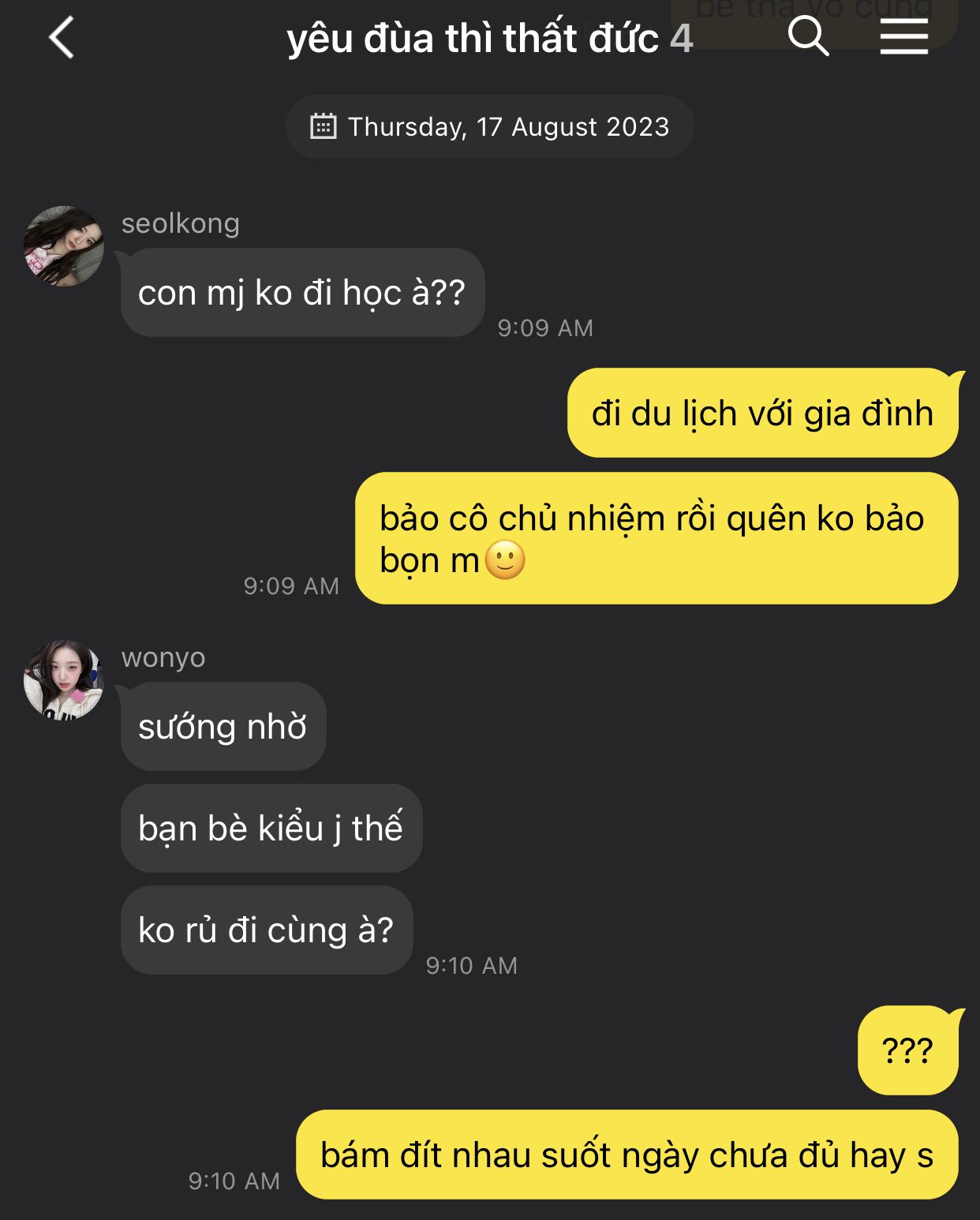980x1220 pixels.
Task: Open seolkong's profile picture
Action: (64, 246)
